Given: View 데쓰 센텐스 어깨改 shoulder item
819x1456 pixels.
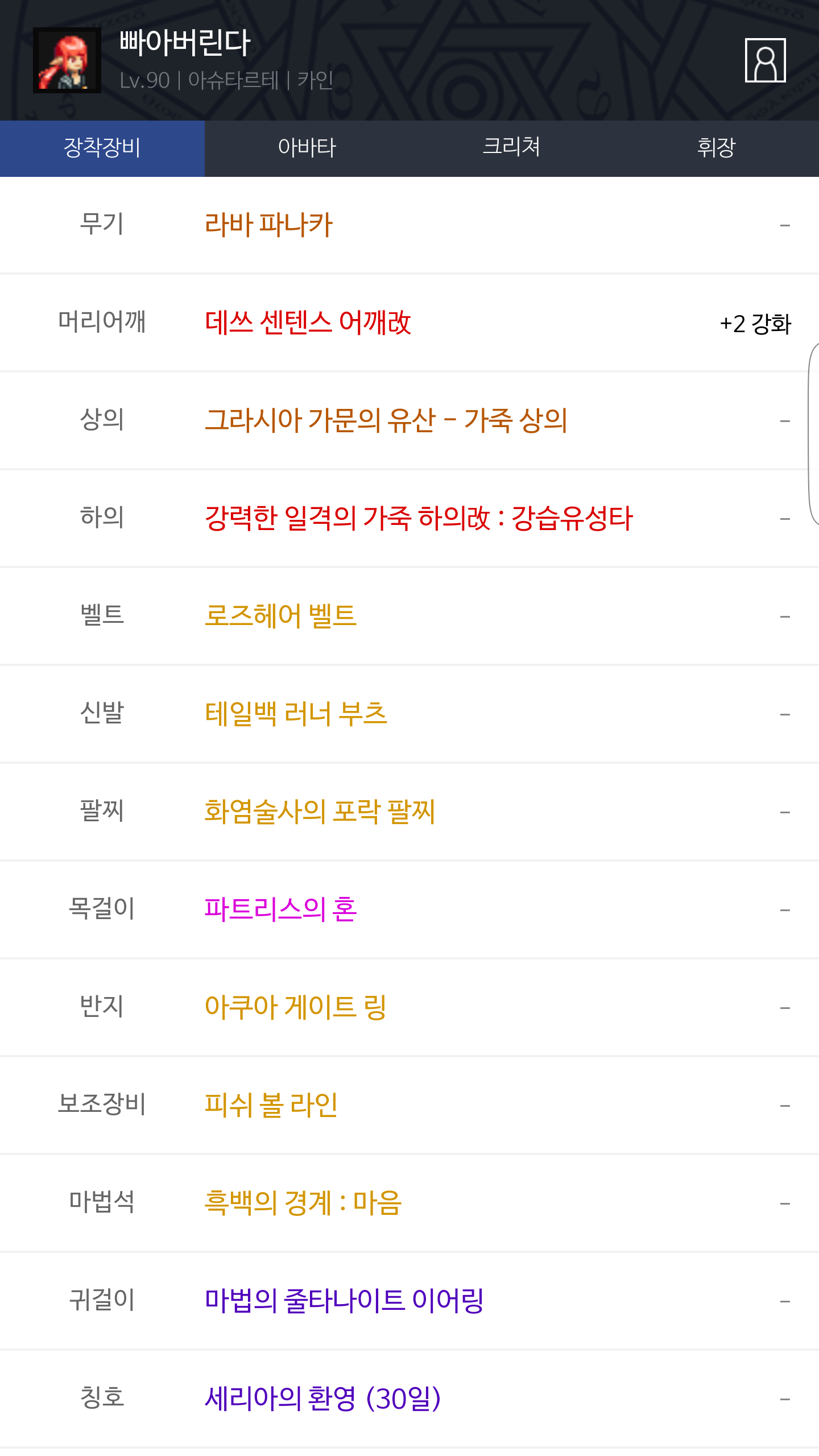Looking at the screenshot, I should point(308,322).
